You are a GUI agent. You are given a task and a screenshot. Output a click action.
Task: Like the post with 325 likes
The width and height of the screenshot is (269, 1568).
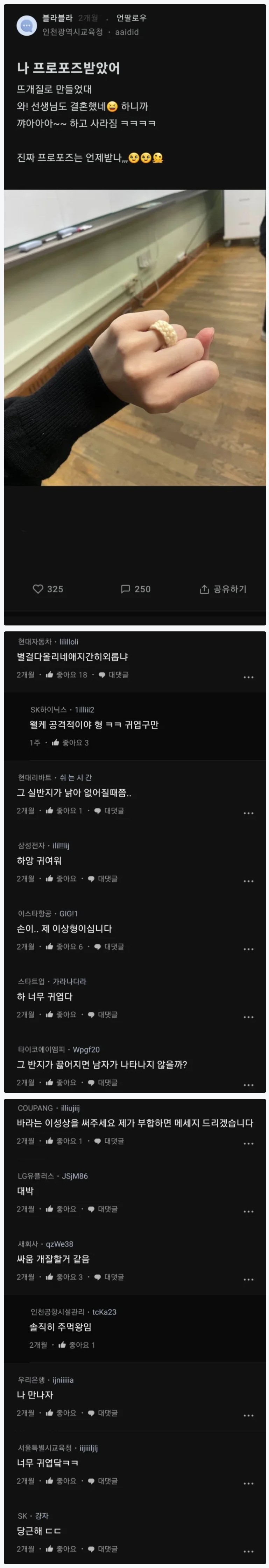click(48, 588)
